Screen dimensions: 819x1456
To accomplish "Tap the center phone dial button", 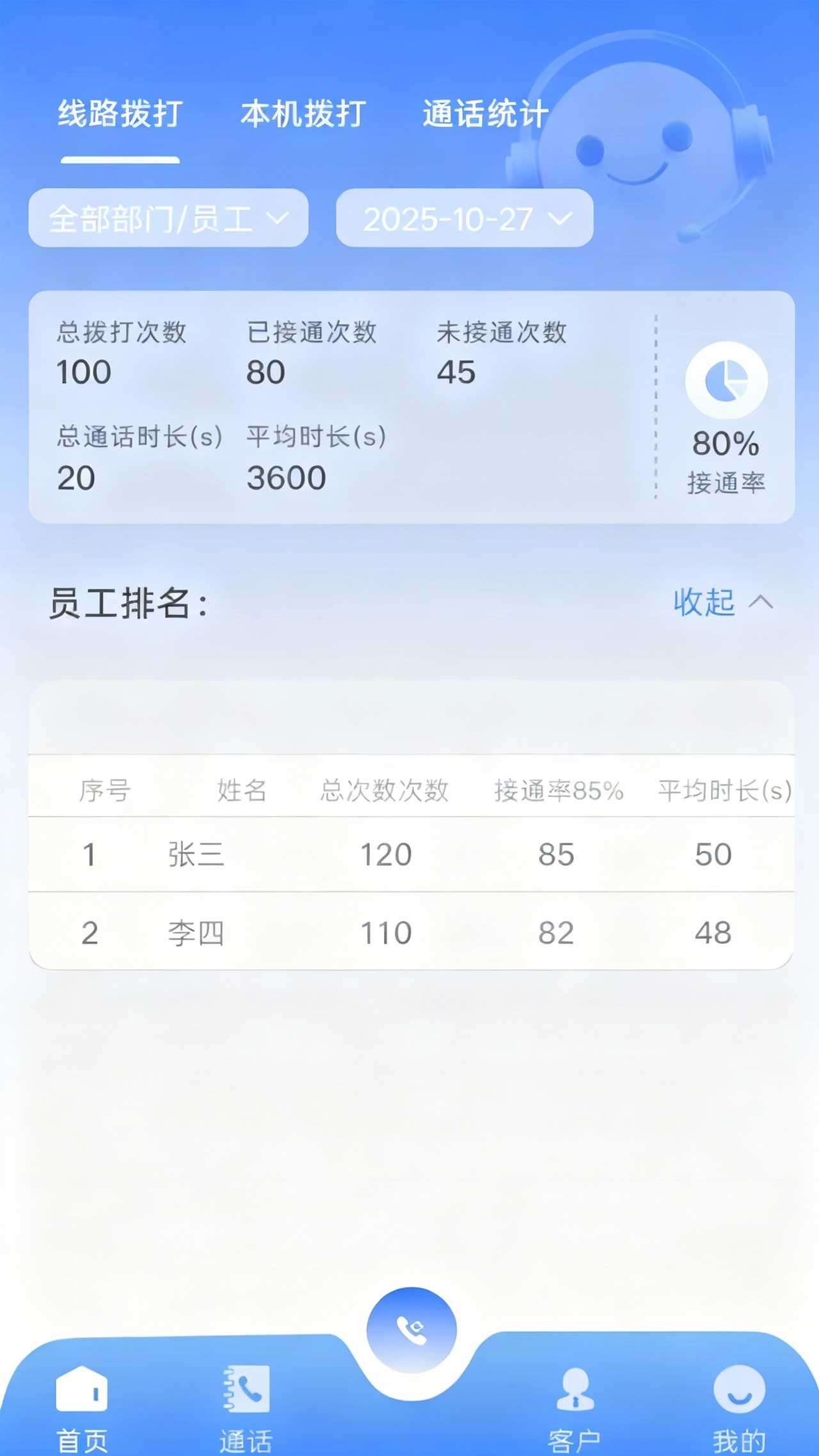I will (411, 1330).
